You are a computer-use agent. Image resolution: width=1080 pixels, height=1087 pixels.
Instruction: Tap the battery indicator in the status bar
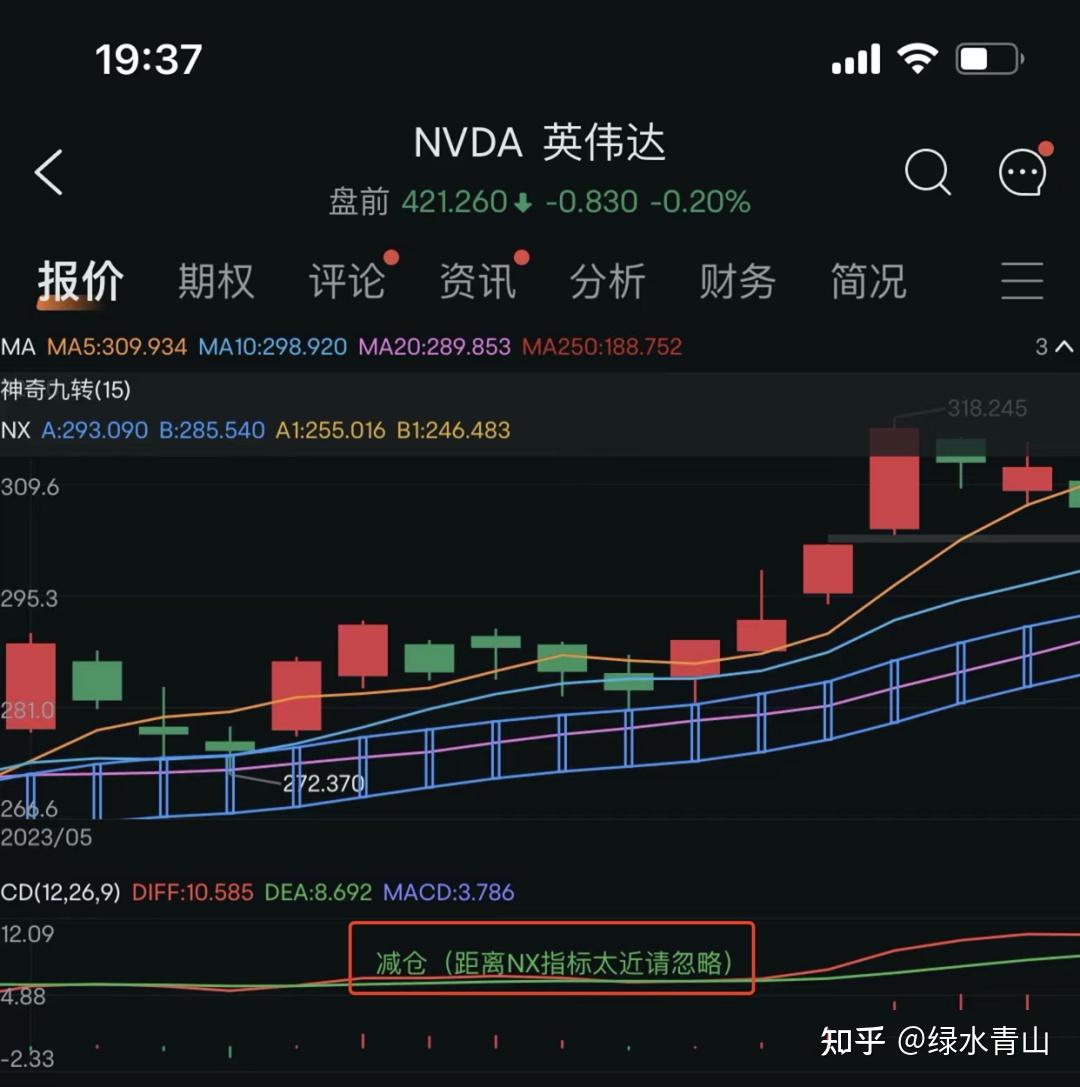pos(988,58)
